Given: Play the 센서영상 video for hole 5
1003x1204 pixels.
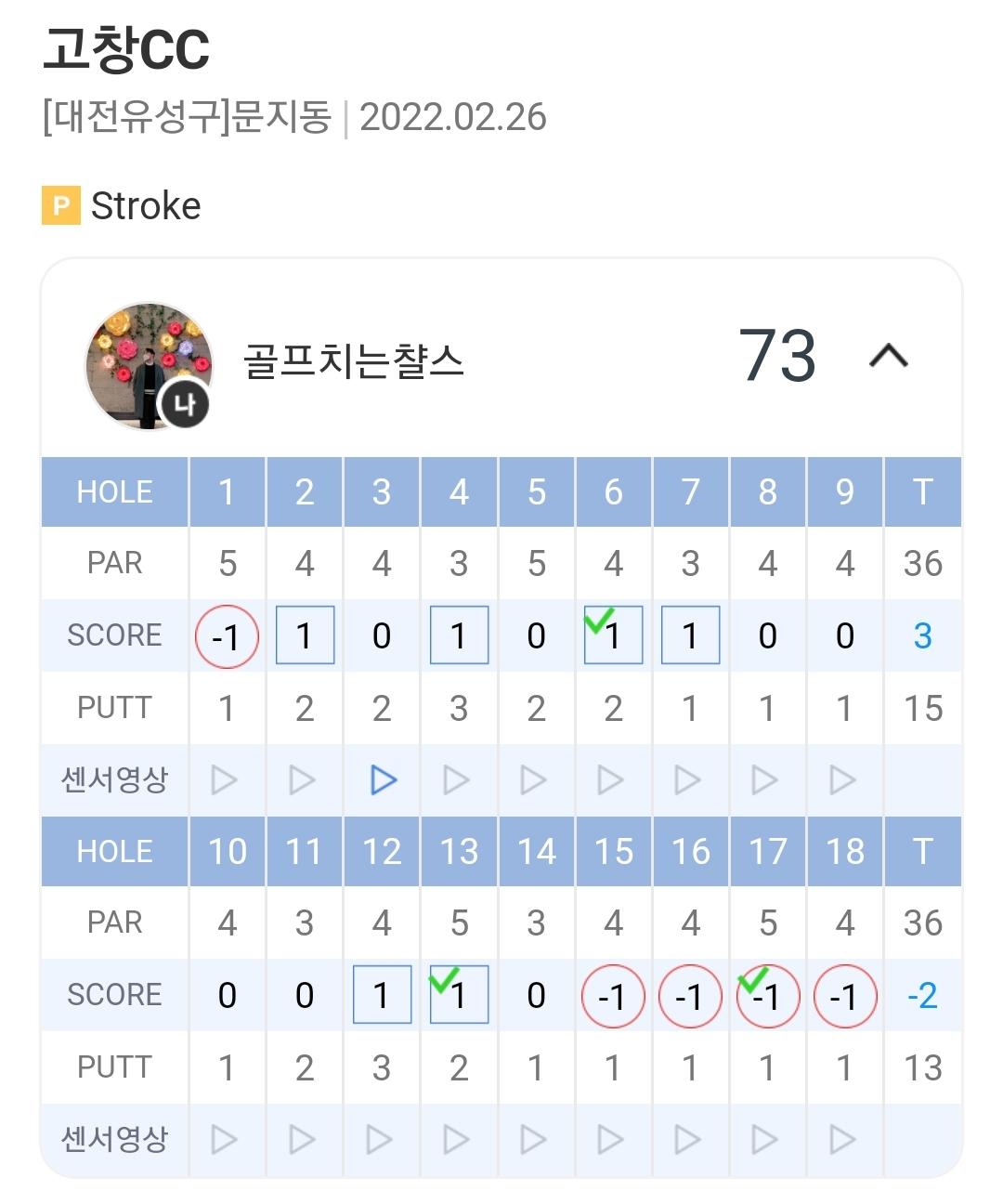Looking at the screenshot, I should pyautogui.click(x=534, y=779).
